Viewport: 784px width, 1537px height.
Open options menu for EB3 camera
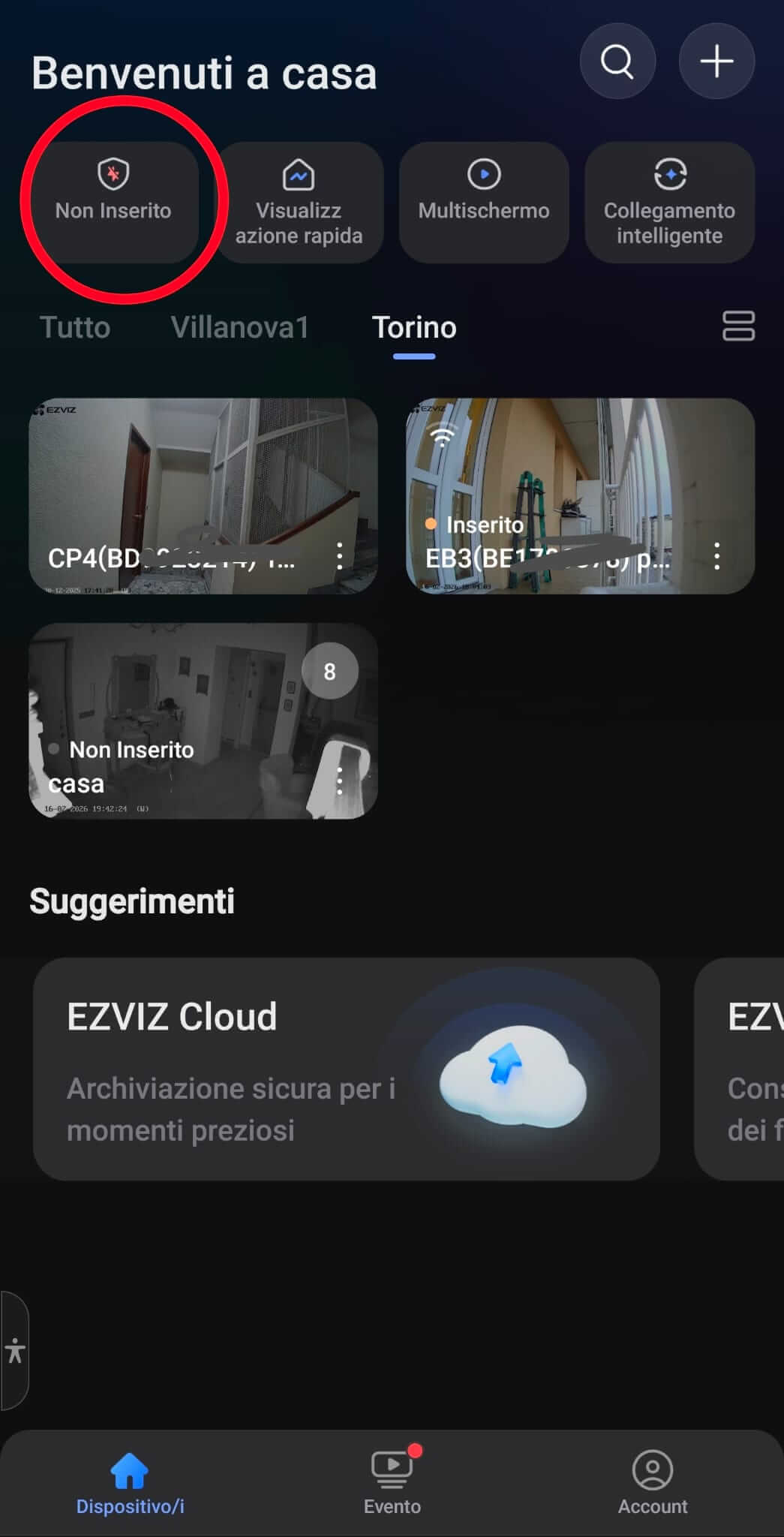[x=717, y=556]
